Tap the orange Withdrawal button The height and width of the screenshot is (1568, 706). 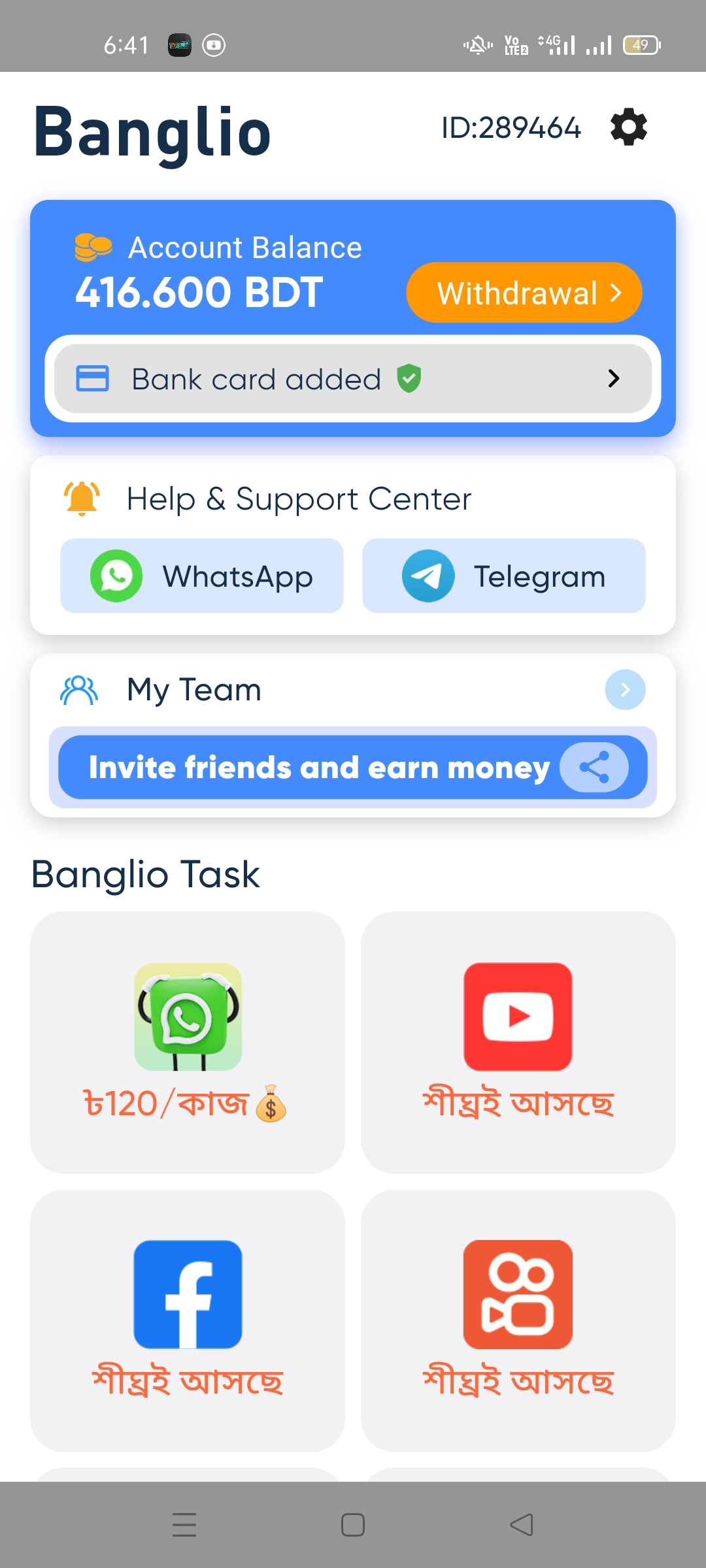[x=524, y=293]
